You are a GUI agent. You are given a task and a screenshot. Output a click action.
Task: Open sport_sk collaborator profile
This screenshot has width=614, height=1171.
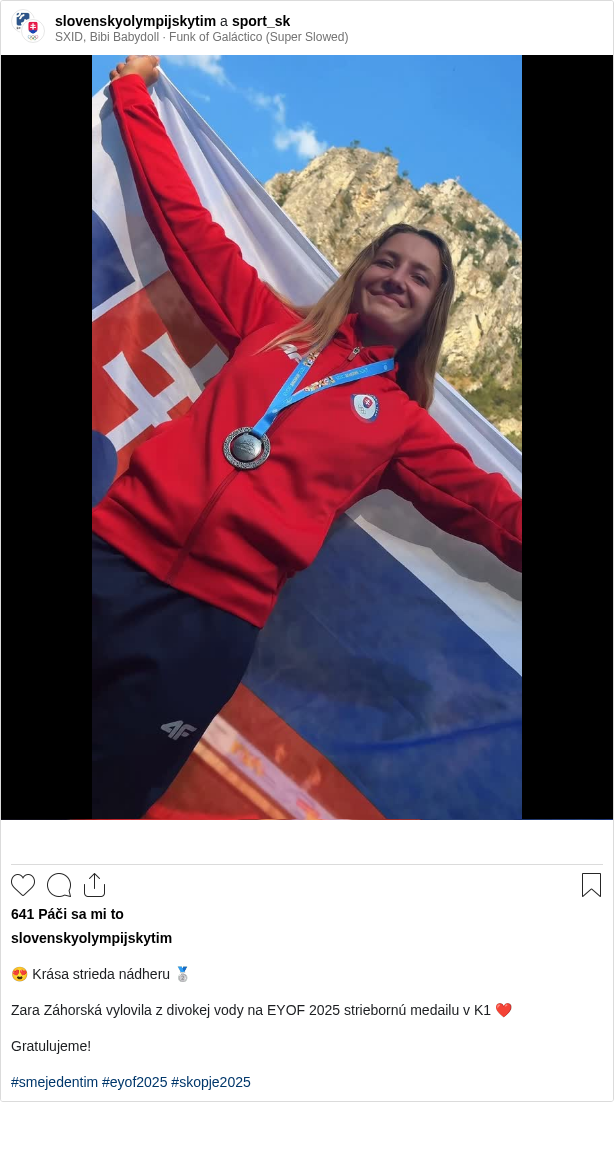[x=261, y=21]
